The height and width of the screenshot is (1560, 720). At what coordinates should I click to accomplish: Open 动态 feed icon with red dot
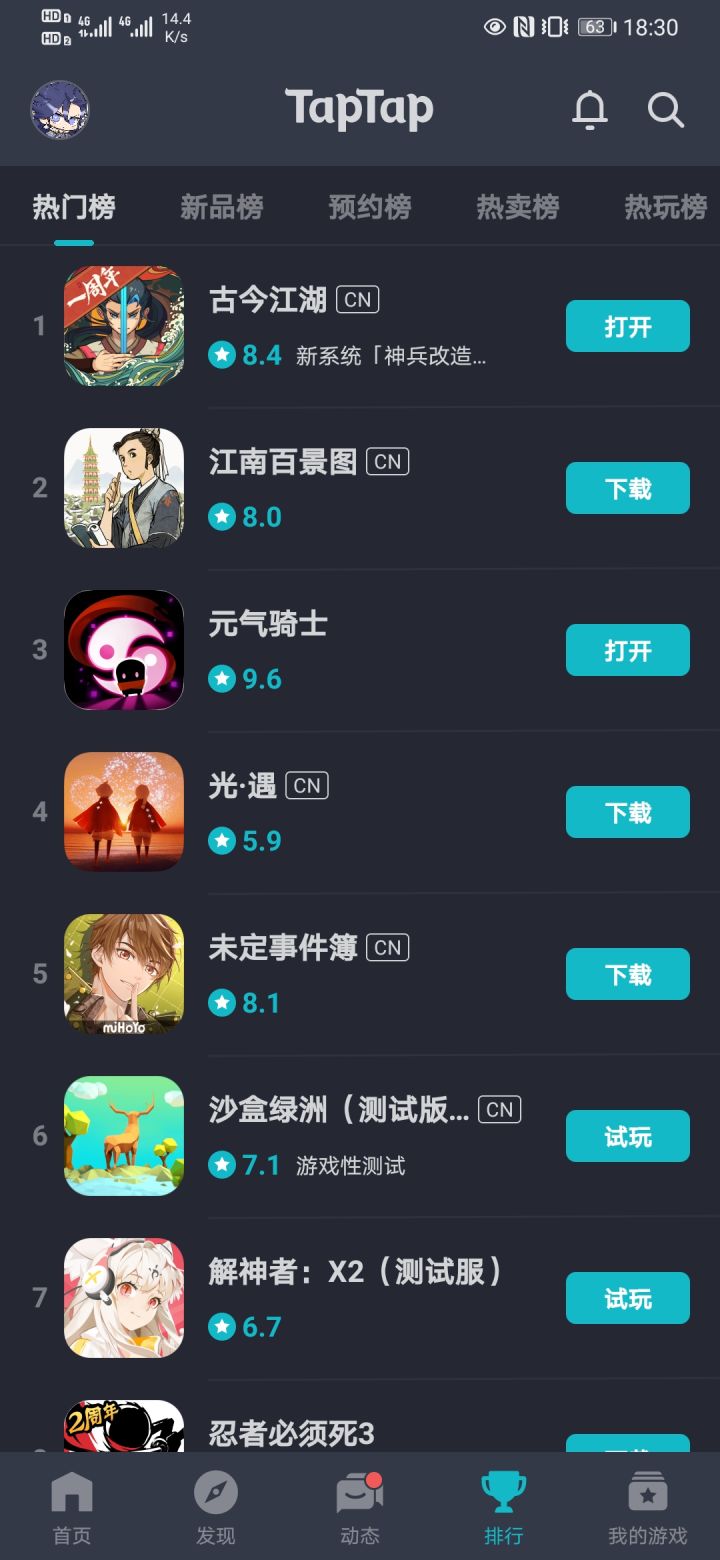click(360, 1502)
